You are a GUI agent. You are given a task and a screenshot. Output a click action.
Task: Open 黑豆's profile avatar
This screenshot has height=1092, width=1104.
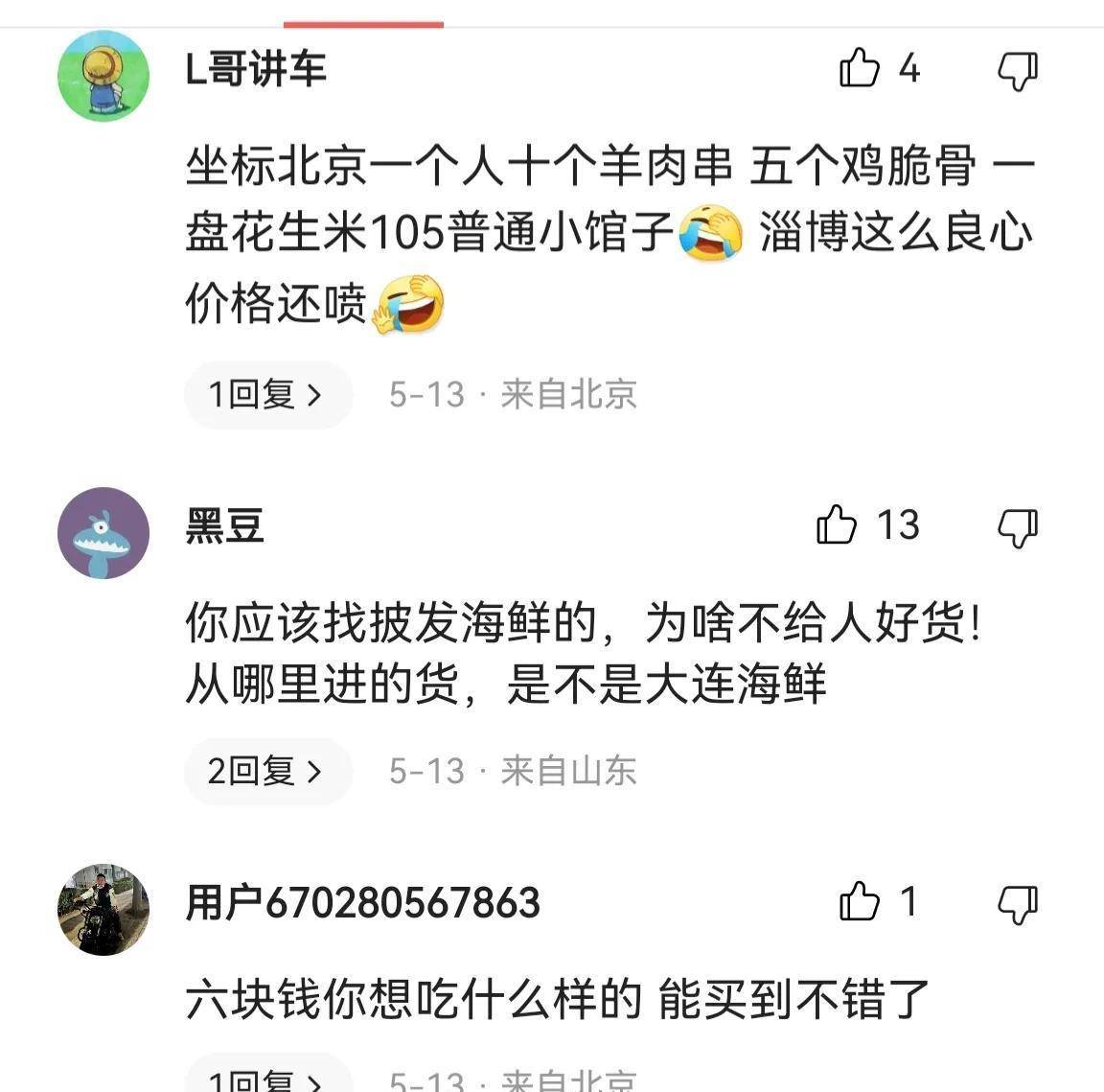point(103,533)
